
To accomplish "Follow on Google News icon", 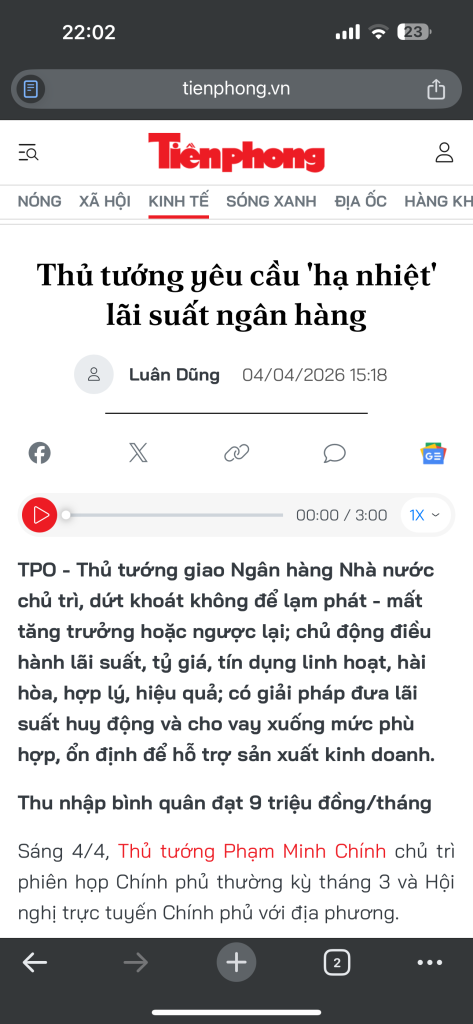I will coord(433,453).
